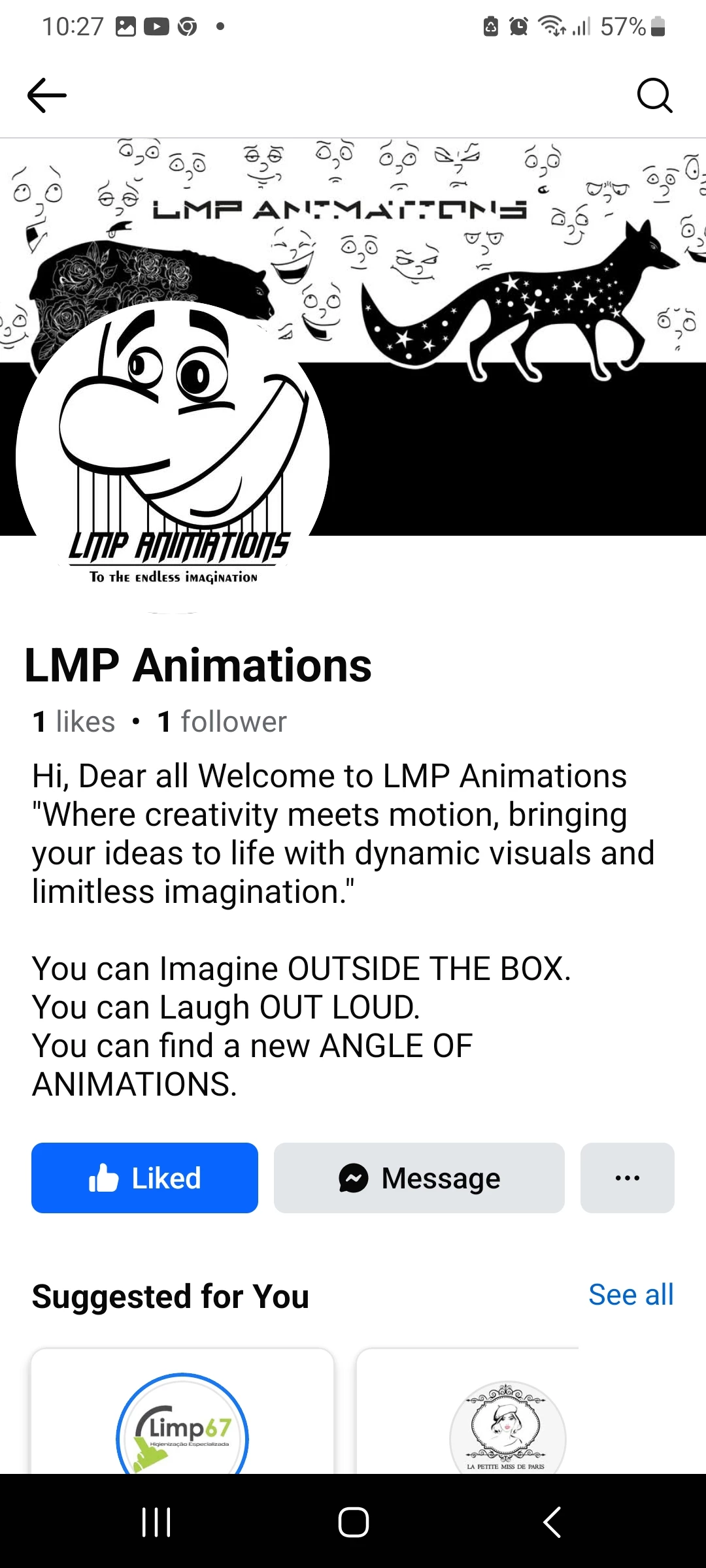This screenshot has height=1568, width=706.
Task: Go to the system home screen
Action: point(353,1522)
